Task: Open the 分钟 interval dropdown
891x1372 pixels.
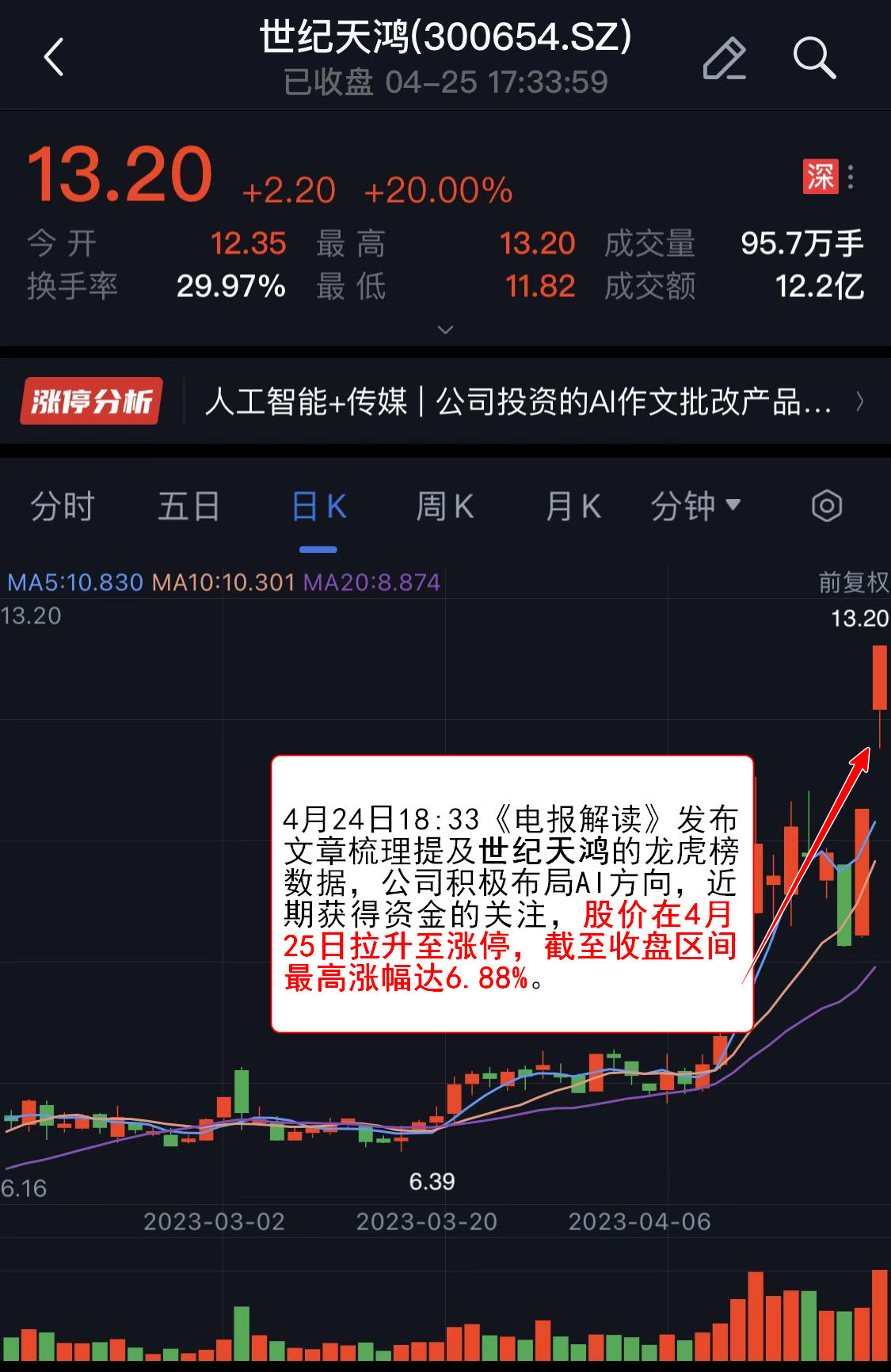Action: click(695, 506)
